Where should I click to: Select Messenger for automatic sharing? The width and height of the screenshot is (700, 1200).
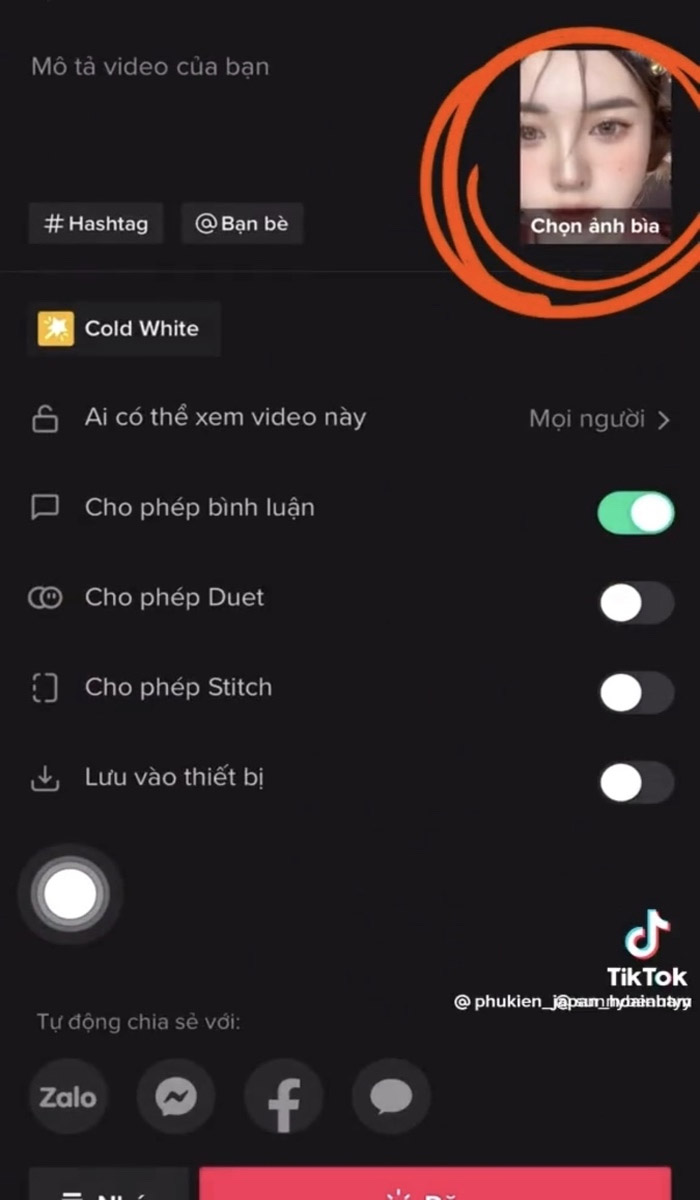coord(176,1097)
